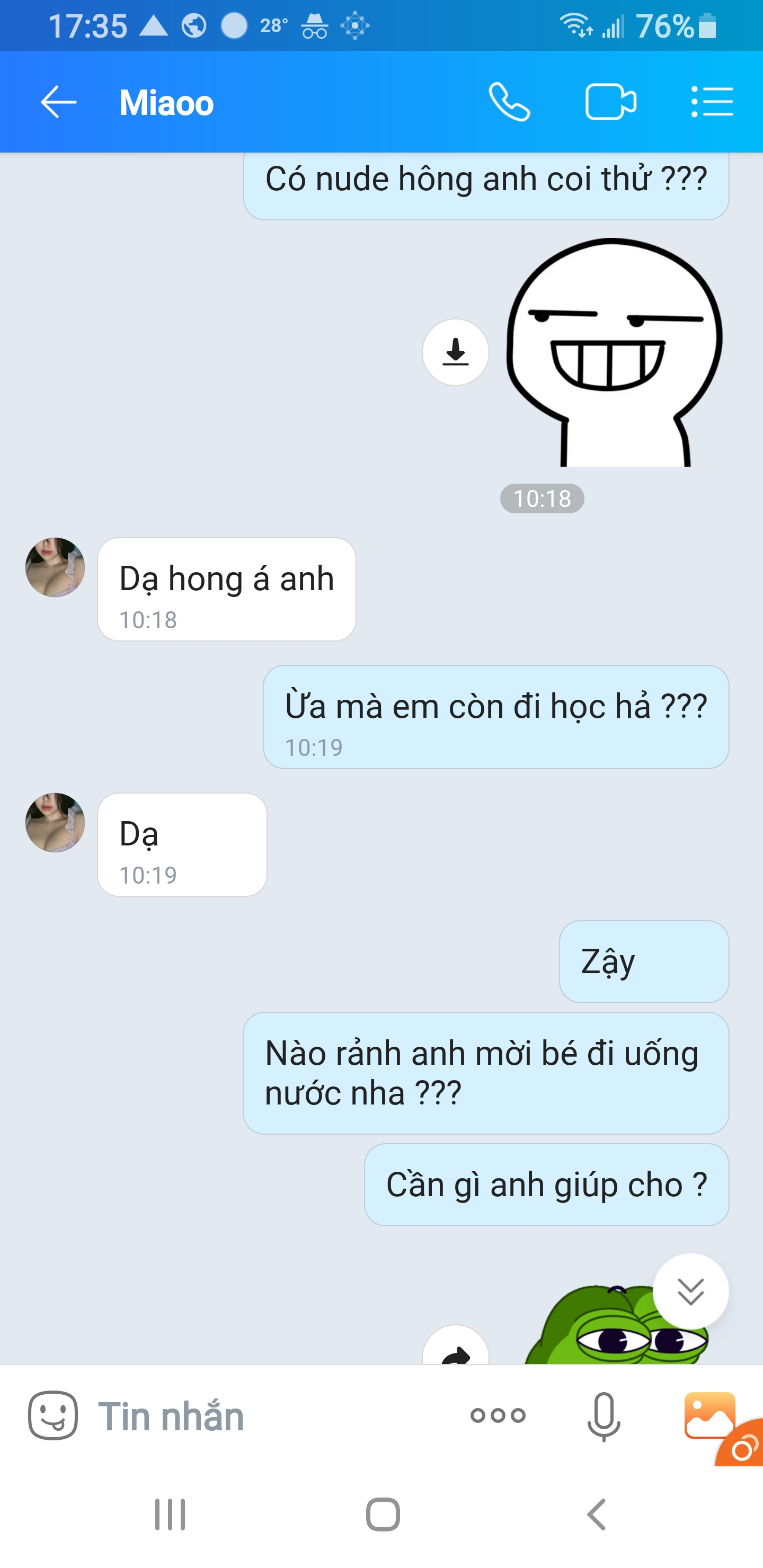Open the sticker and emoji picker
Viewport: 763px width, 1568px height.
(53, 1415)
